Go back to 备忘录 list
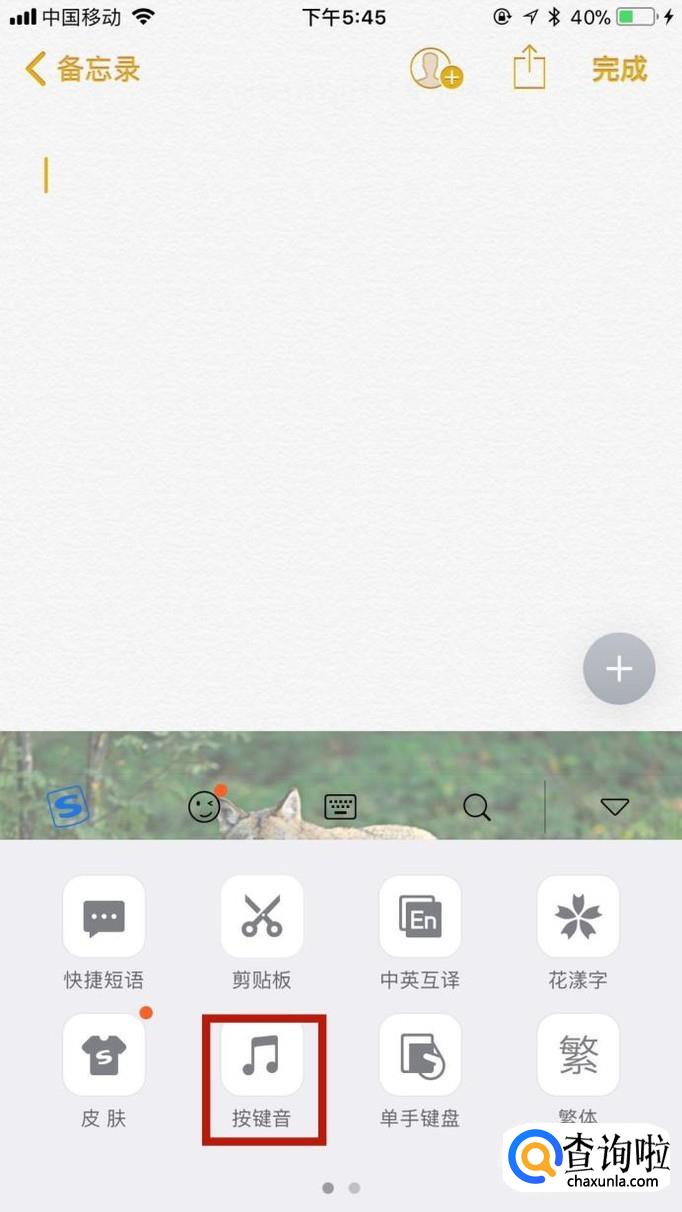 (83, 69)
